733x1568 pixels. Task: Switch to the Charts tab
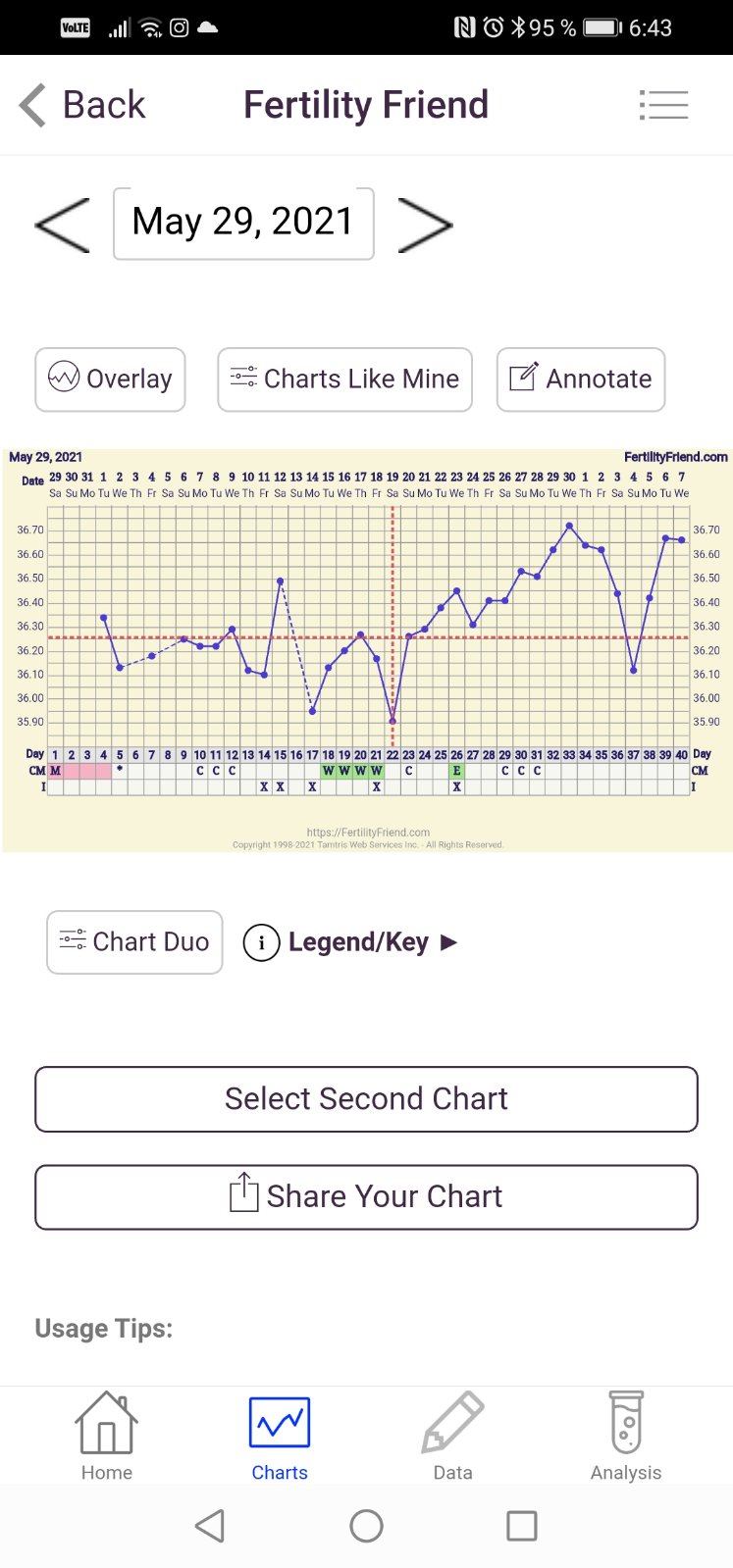pos(280,1437)
